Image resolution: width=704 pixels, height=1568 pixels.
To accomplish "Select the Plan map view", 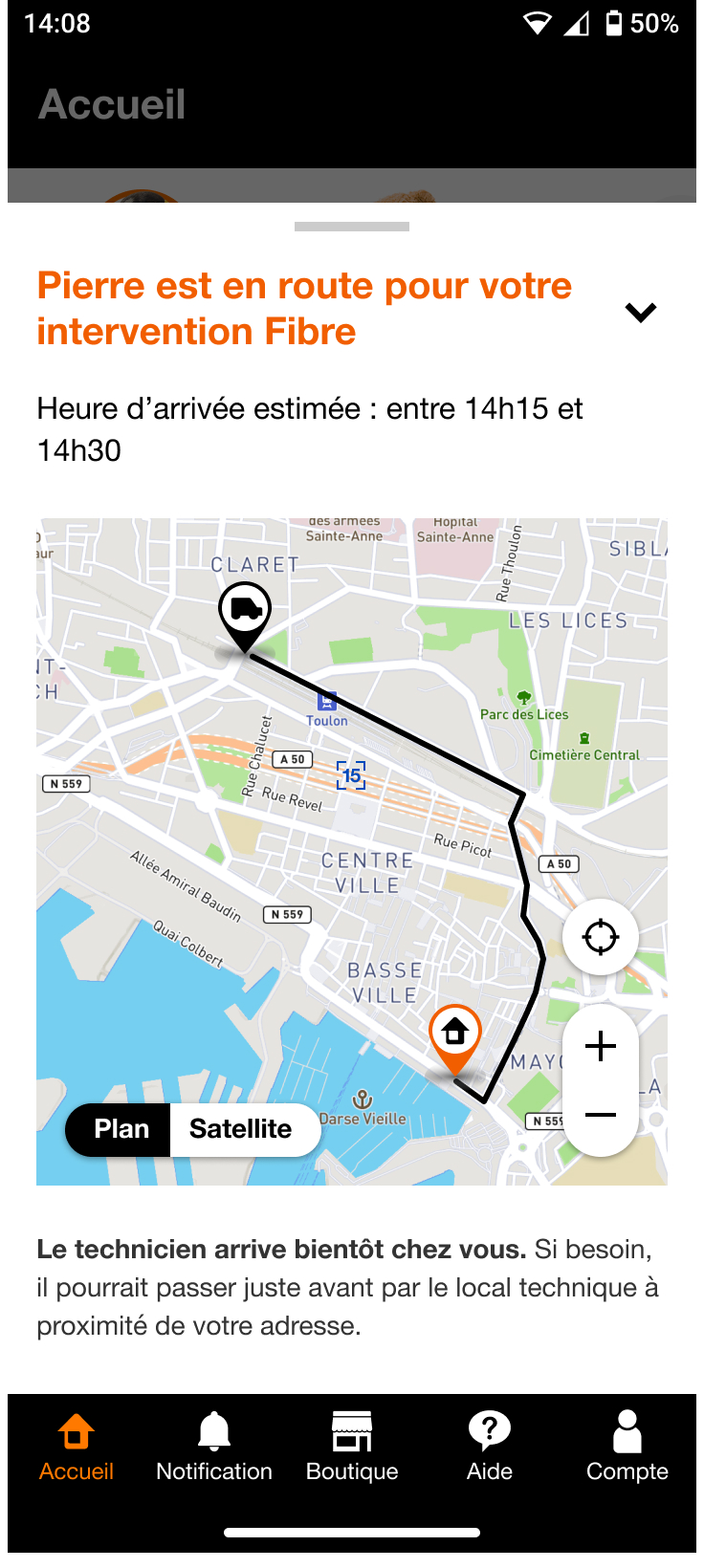I will [x=121, y=1129].
